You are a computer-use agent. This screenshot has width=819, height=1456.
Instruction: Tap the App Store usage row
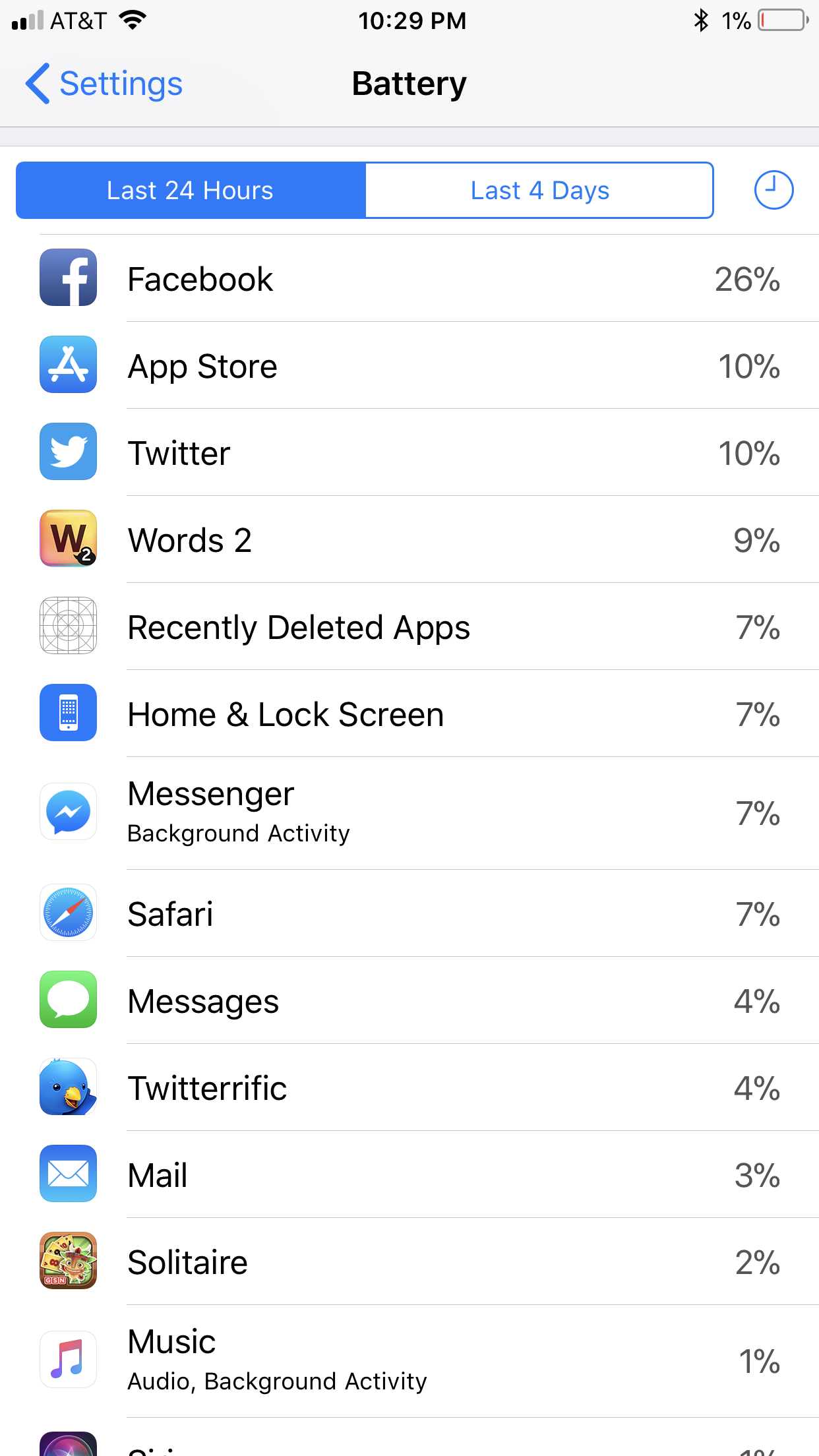click(x=409, y=365)
